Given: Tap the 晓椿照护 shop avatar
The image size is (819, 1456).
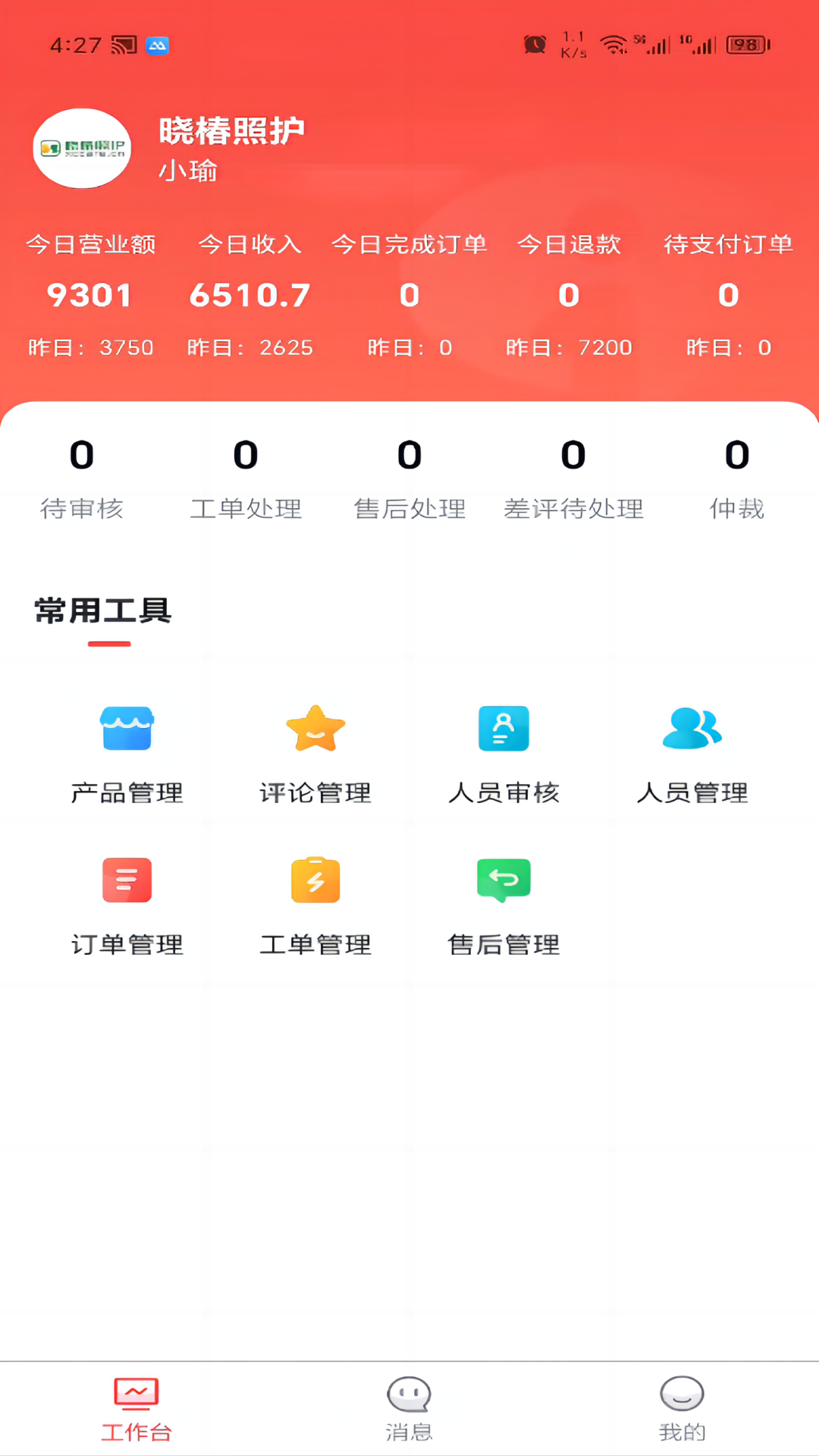Looking at the screenshot, I should click(x=82, y=149).
